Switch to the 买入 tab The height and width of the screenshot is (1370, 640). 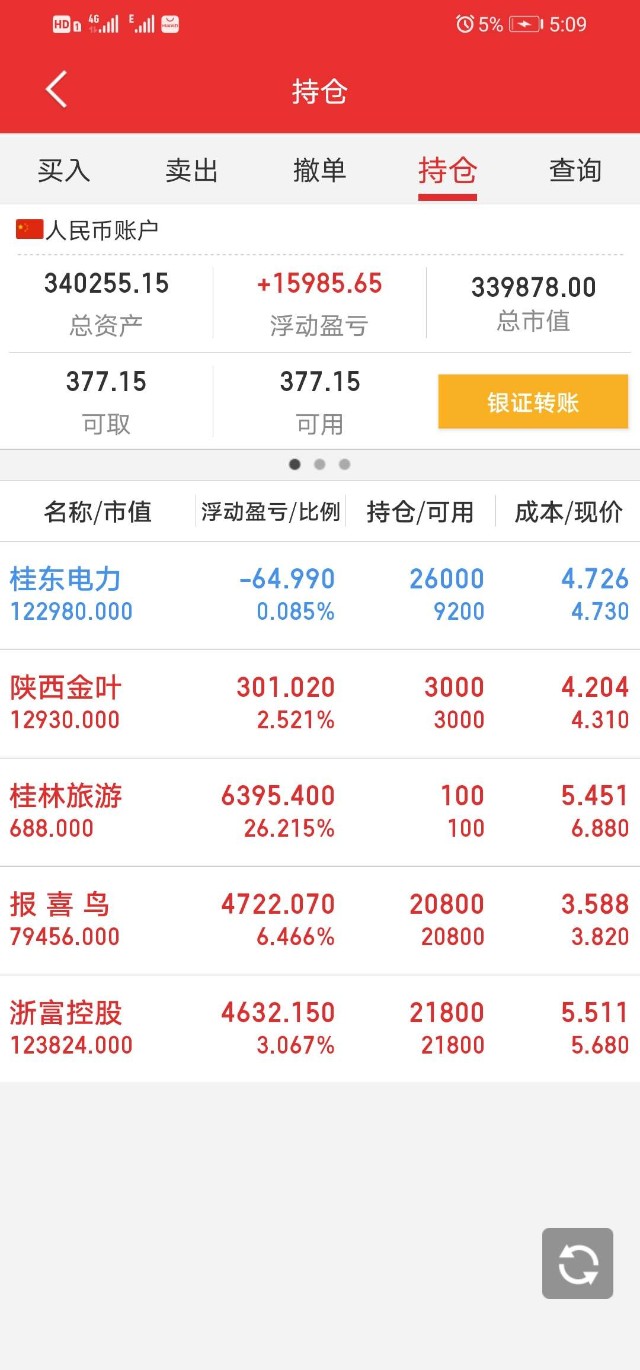[64, 170]
